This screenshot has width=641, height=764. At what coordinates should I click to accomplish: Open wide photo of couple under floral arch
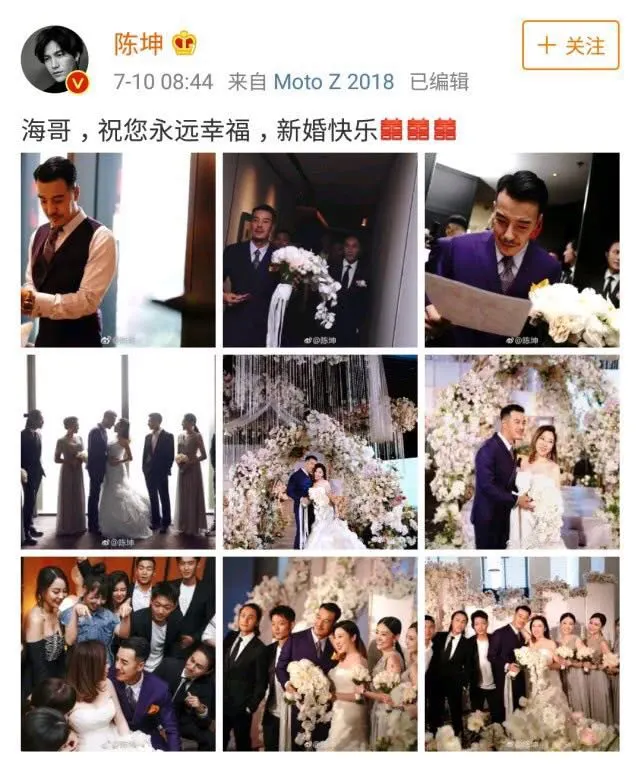point(320,452)
